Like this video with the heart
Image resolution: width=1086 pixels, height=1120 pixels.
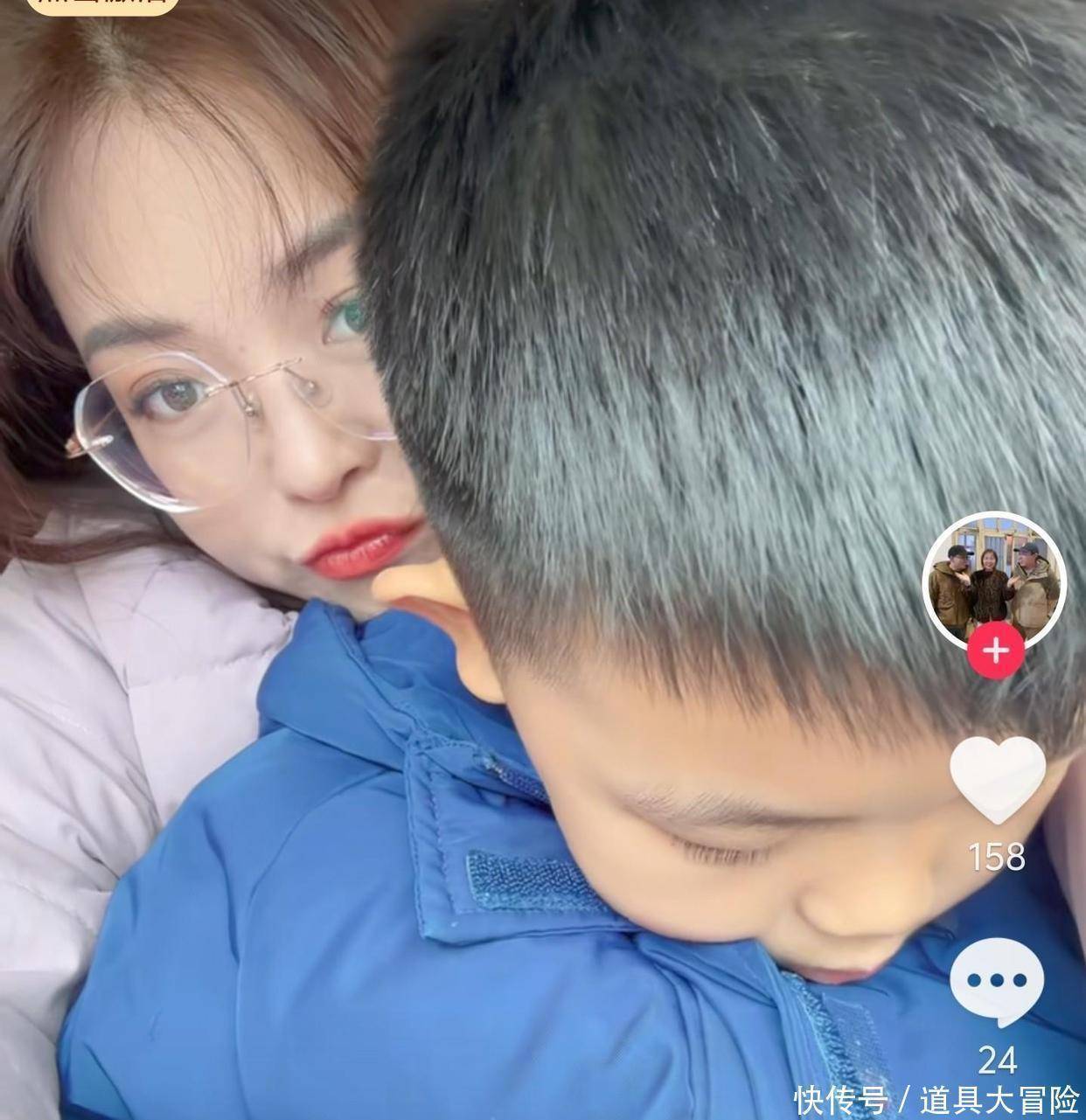click(997, 778)
